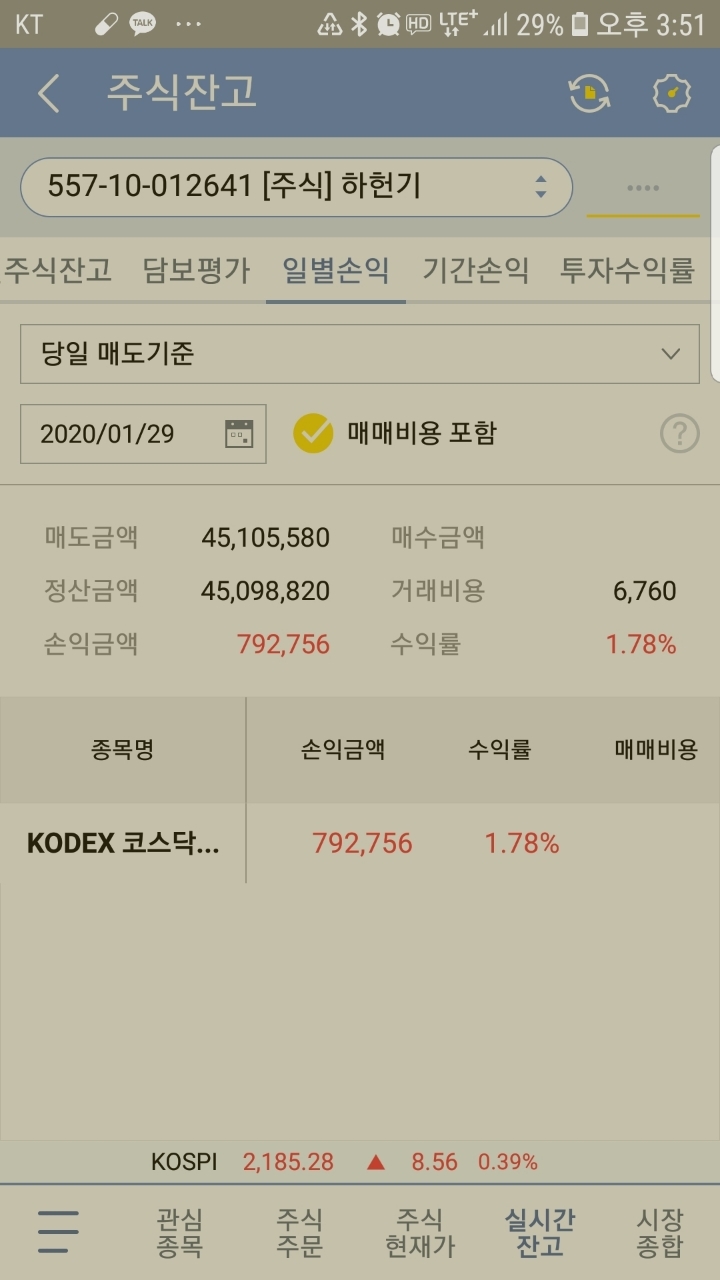
Task: Tap the KOSPI index figure 2,185.28
Action: [x=288, y=1162]
